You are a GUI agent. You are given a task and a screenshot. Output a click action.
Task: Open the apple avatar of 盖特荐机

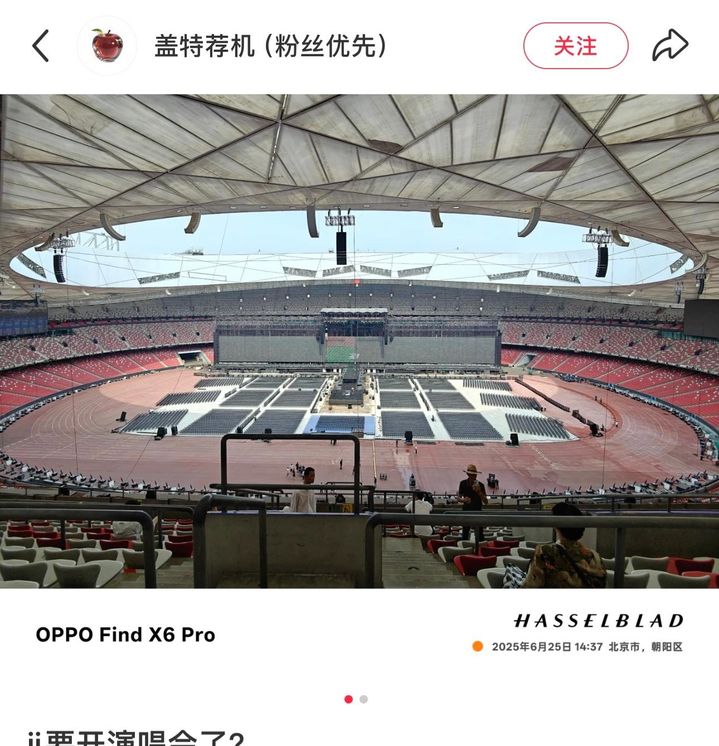point(107,46)
